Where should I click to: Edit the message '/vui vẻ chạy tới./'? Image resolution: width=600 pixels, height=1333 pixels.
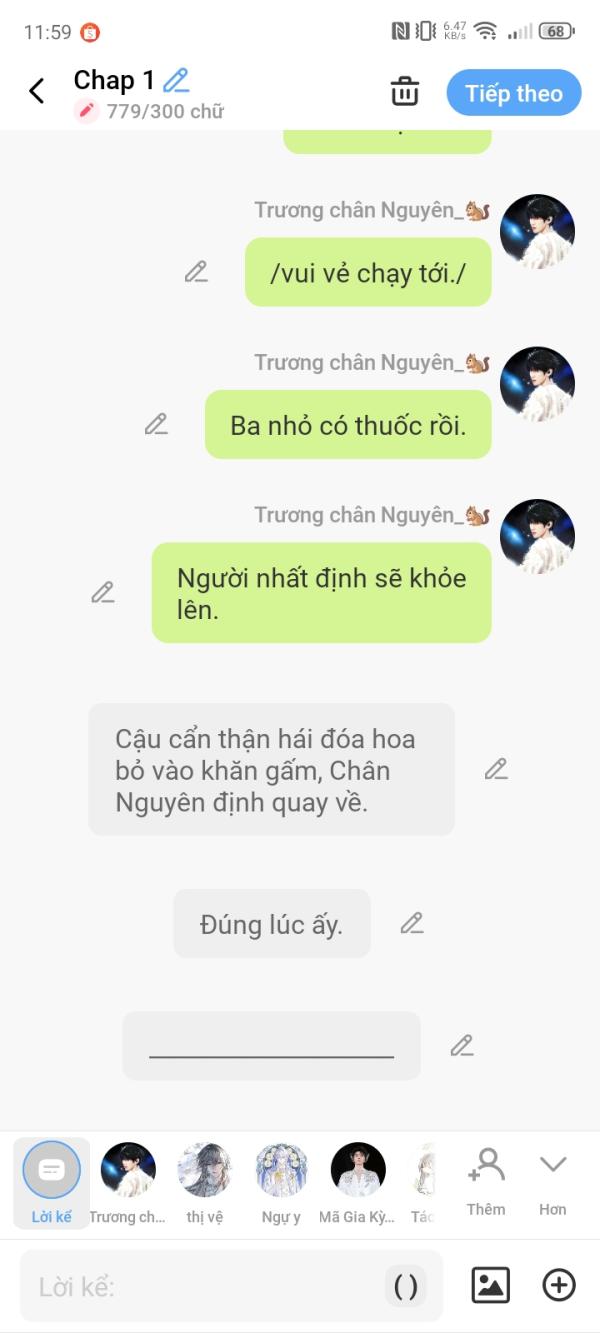196,271
